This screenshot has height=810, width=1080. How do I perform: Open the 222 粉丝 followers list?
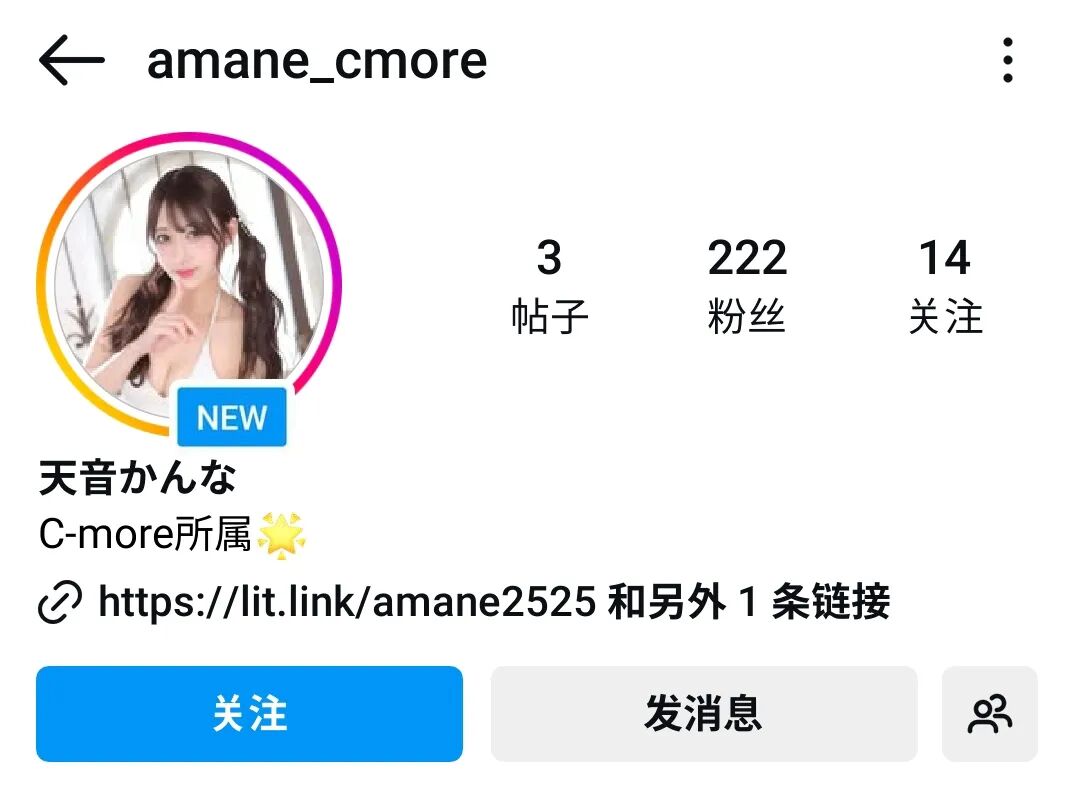click(747, 285)
